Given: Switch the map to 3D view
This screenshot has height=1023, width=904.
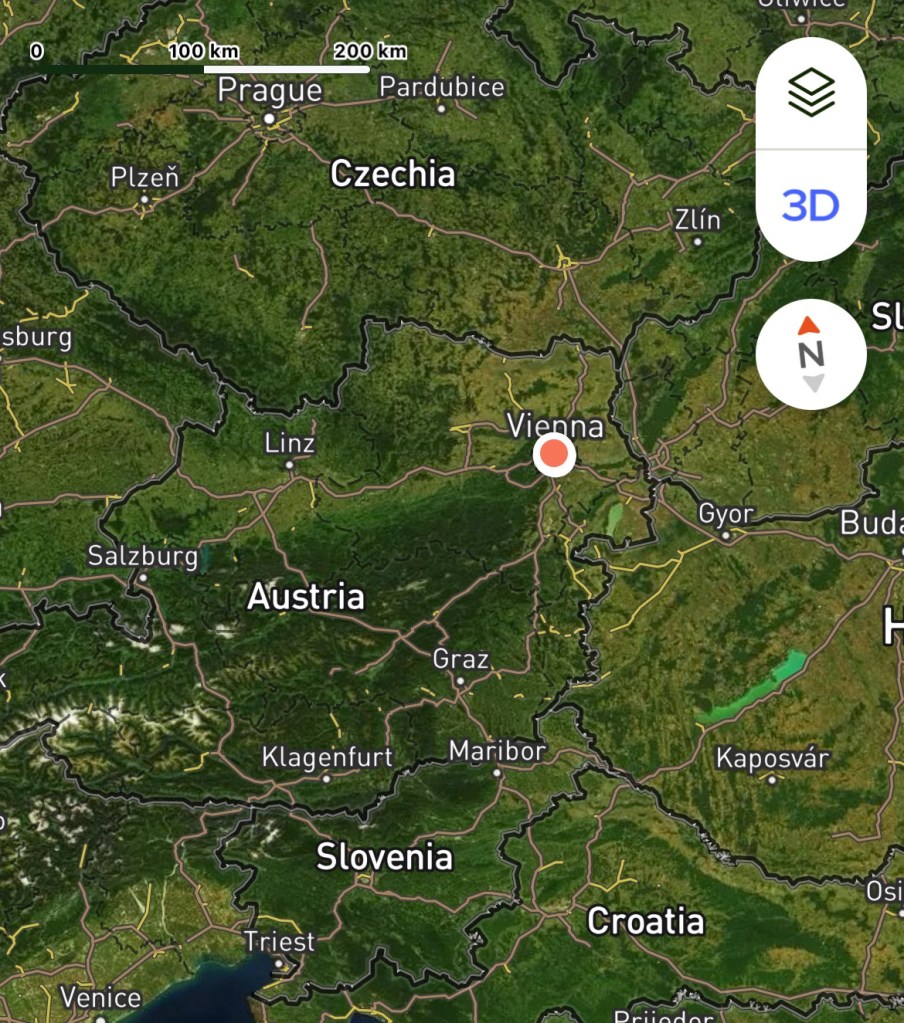Looking at the screenshot, I should click(x=811, y=206).
